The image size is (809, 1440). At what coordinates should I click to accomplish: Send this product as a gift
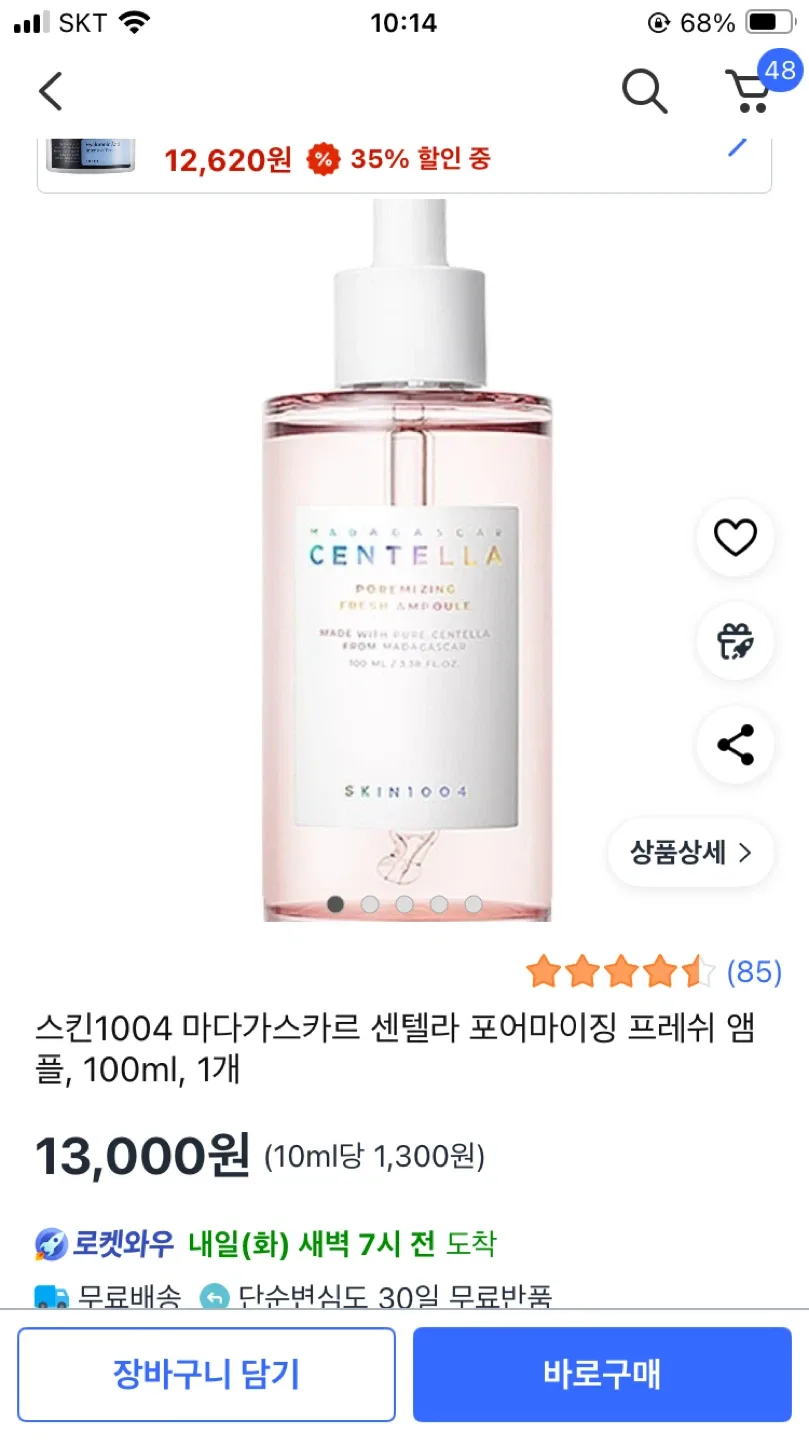click(x=735, y=642)
